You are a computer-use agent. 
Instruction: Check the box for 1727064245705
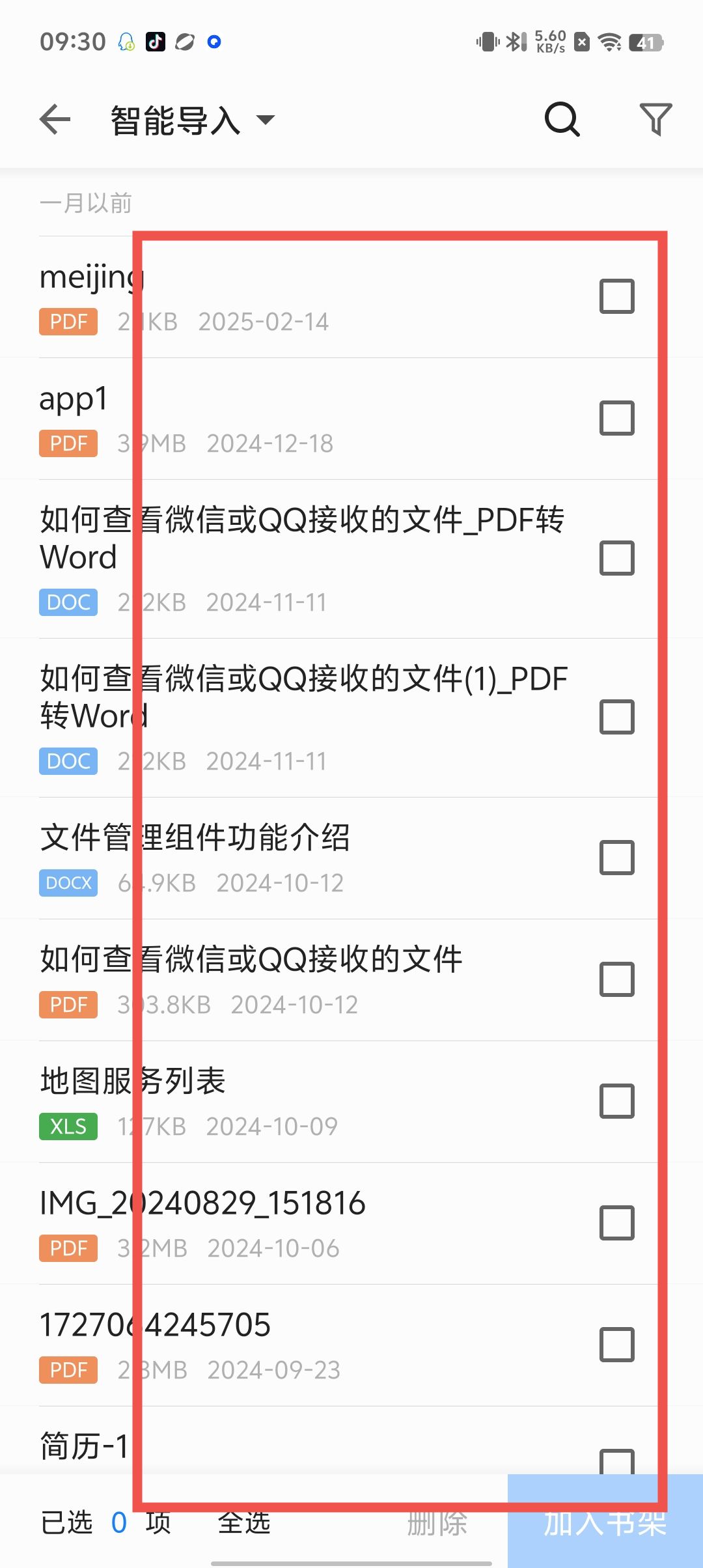616,1345
